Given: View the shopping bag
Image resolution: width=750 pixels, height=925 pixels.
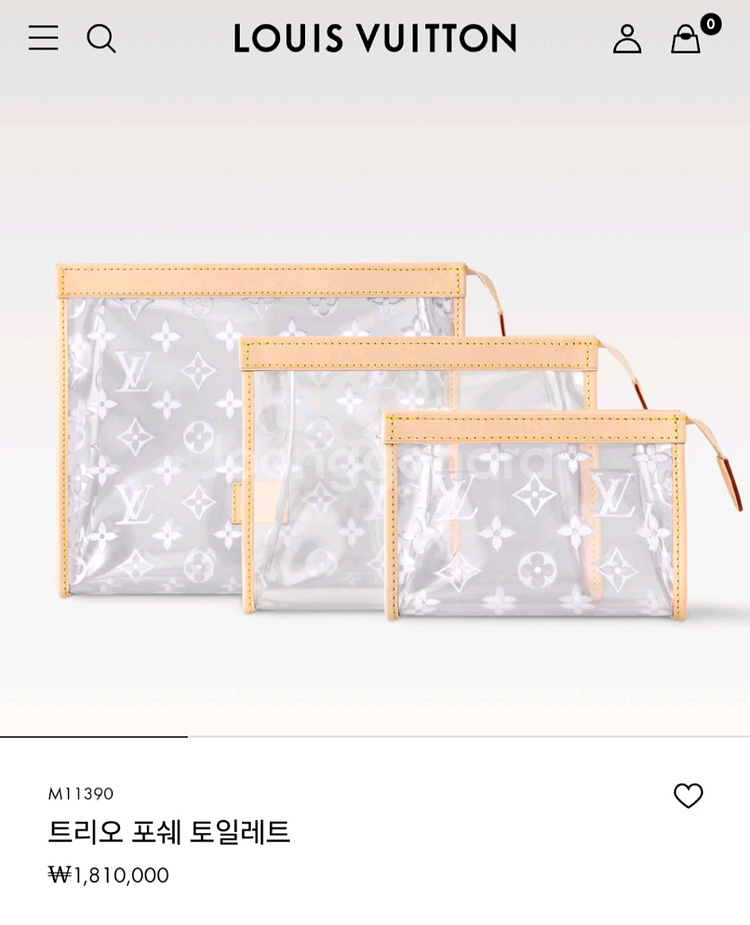Looking at the screenshot, I should (686, 39).
